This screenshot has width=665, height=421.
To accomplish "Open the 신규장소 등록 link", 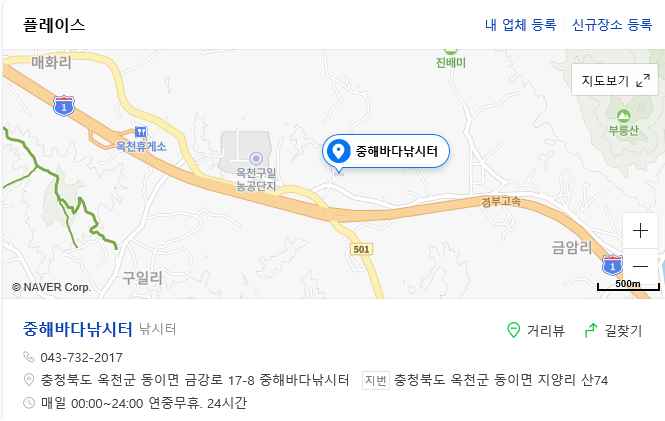I will tap(612, 25).
